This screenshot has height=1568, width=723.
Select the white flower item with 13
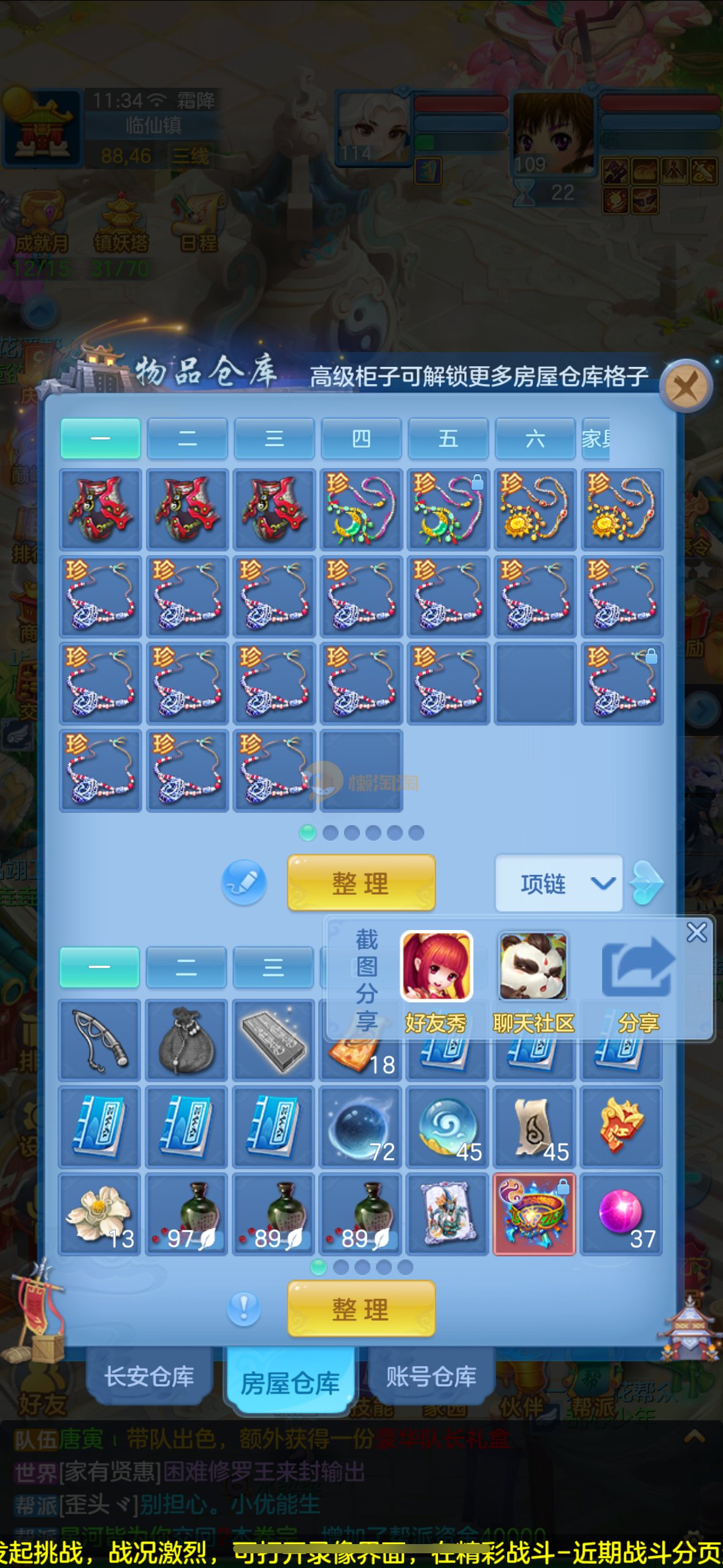click(100, 1214)
